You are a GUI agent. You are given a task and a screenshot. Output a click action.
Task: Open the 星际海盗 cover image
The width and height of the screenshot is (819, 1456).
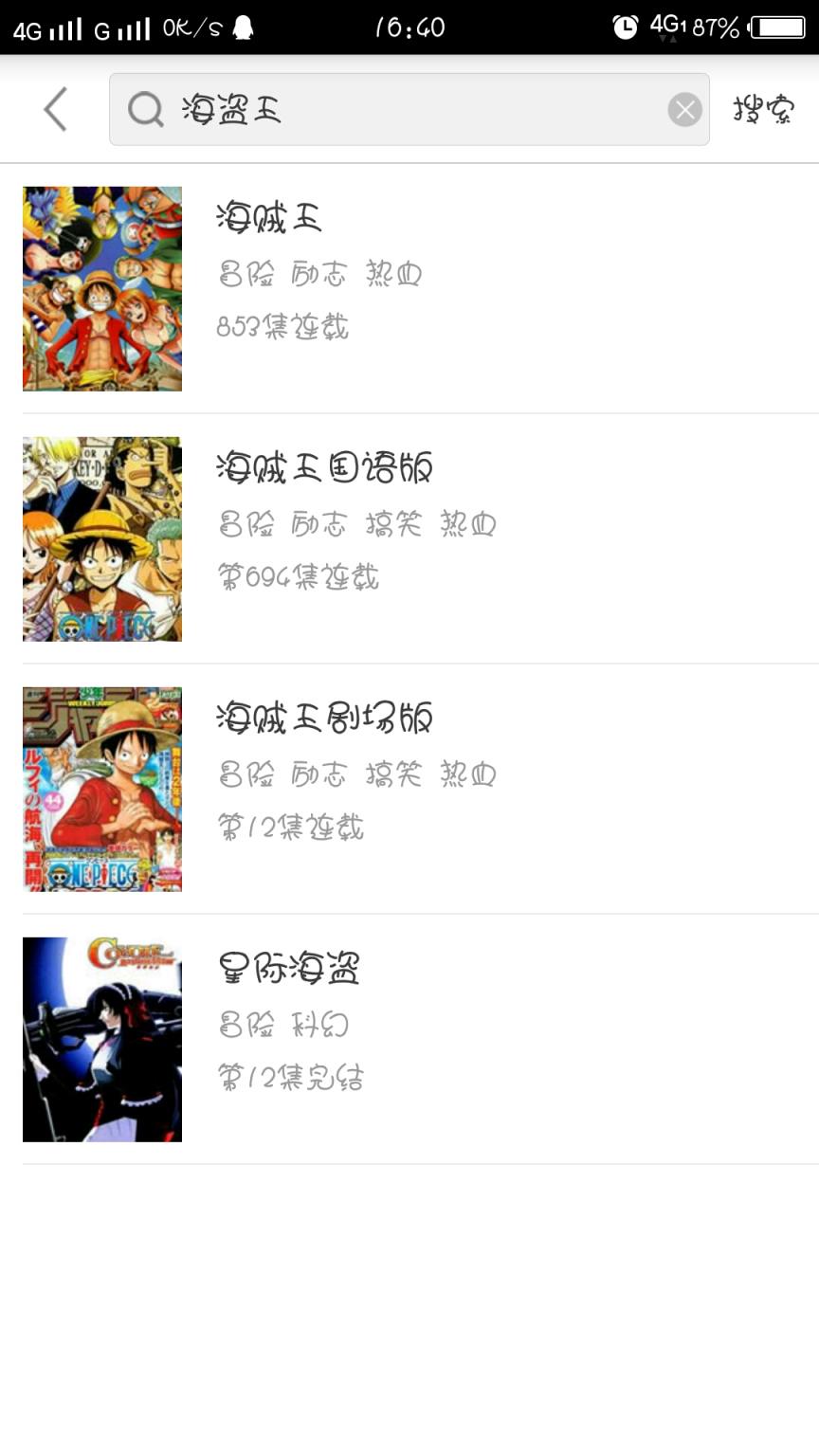coord(101,1040)
